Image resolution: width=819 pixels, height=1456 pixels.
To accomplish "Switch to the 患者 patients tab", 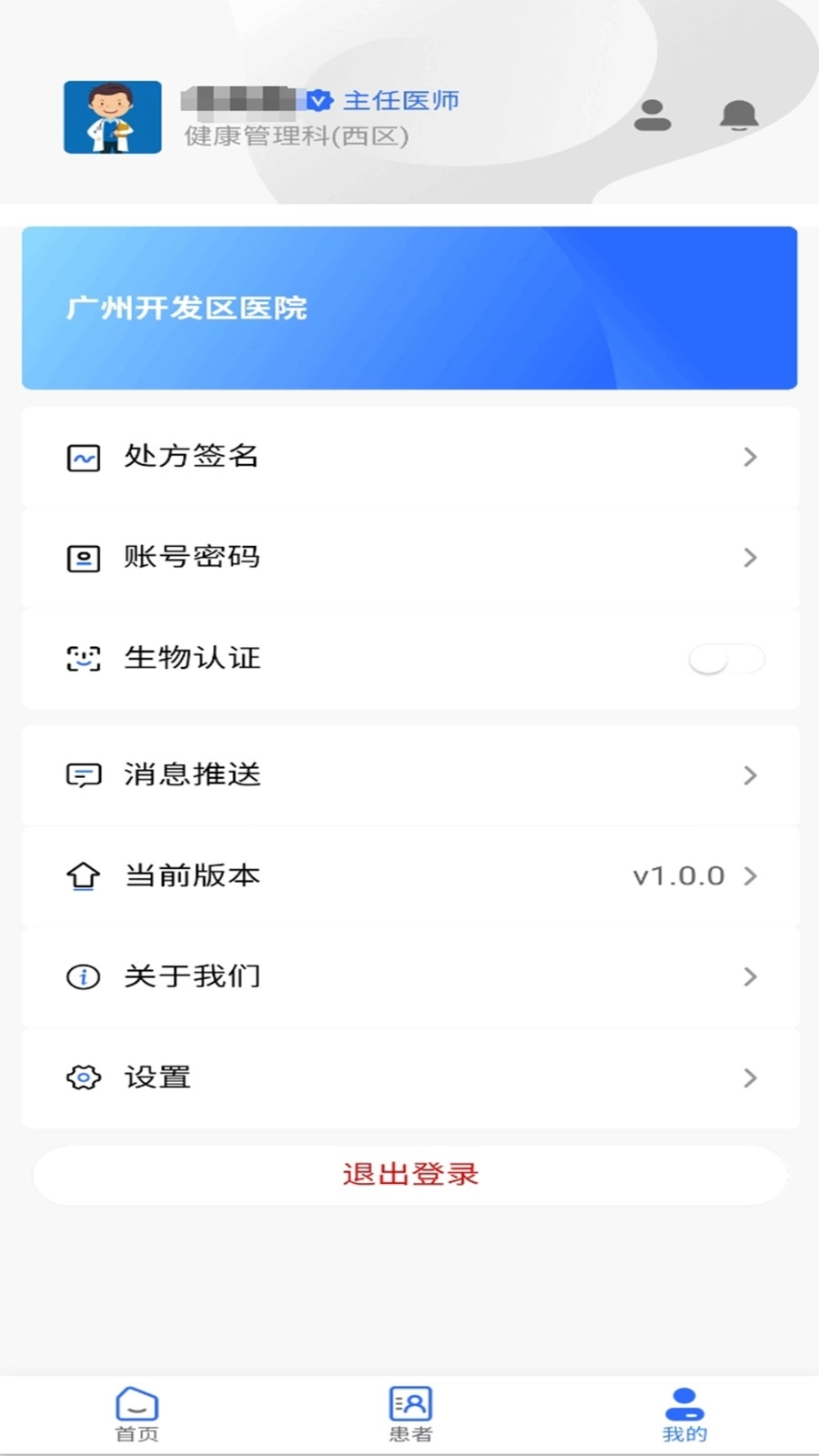I will pyautogui.click(x=410, y=1413).
